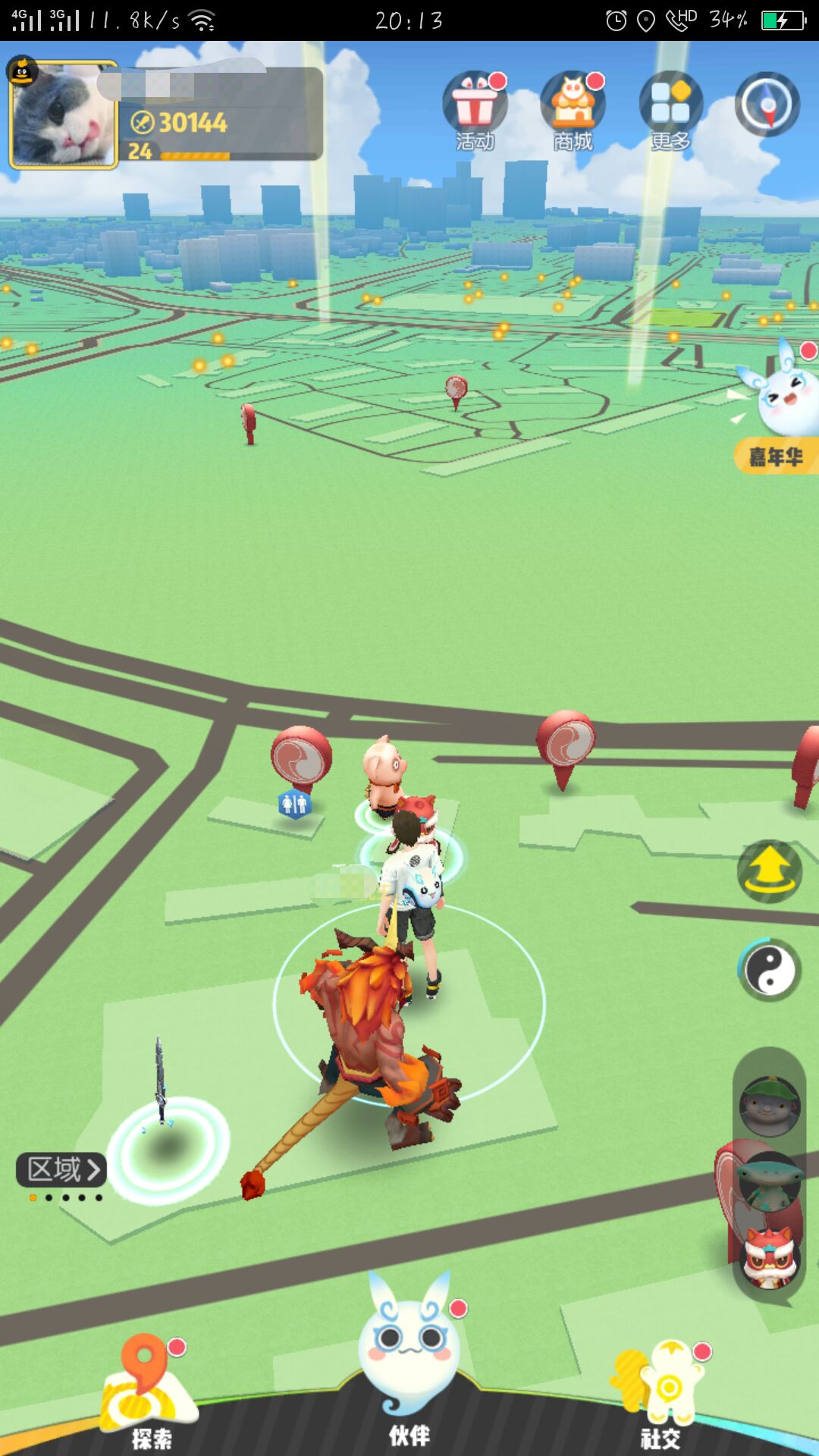Select the green-hat spirit in side list

click(770, 1106)
